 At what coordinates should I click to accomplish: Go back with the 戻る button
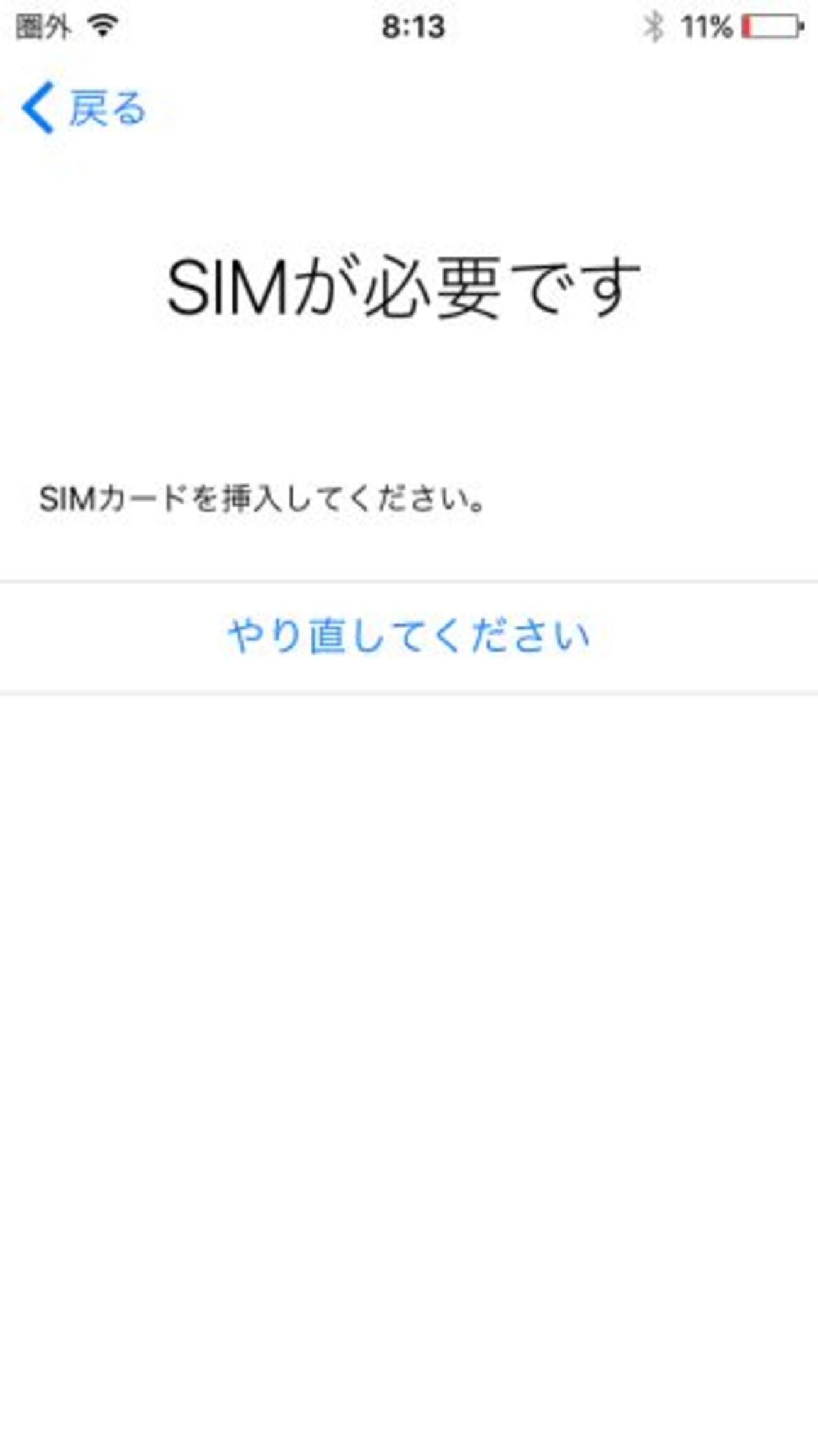tap(85, 108)
